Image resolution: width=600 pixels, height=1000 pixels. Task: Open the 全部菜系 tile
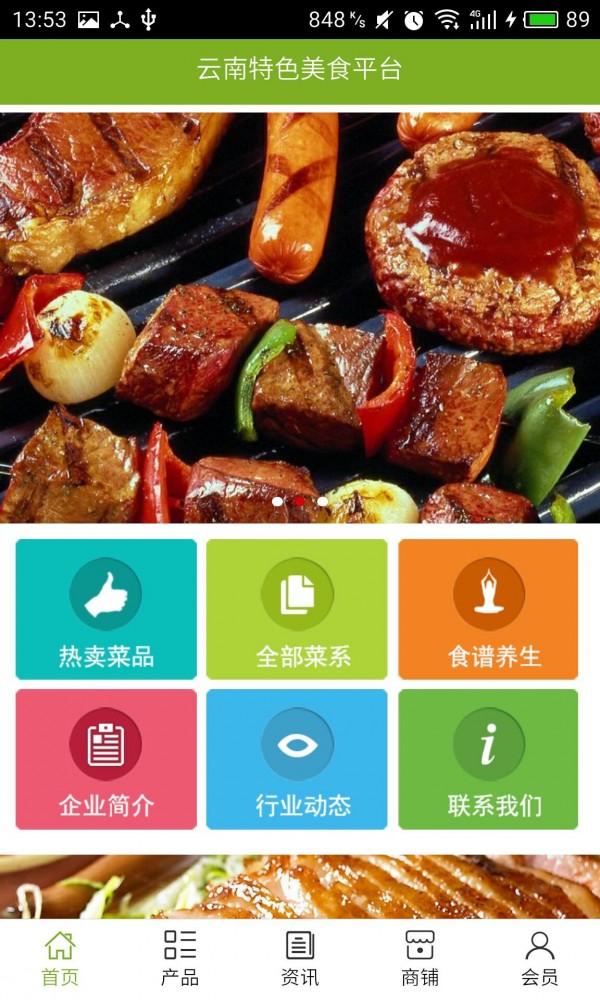click(x=297, y=609)
